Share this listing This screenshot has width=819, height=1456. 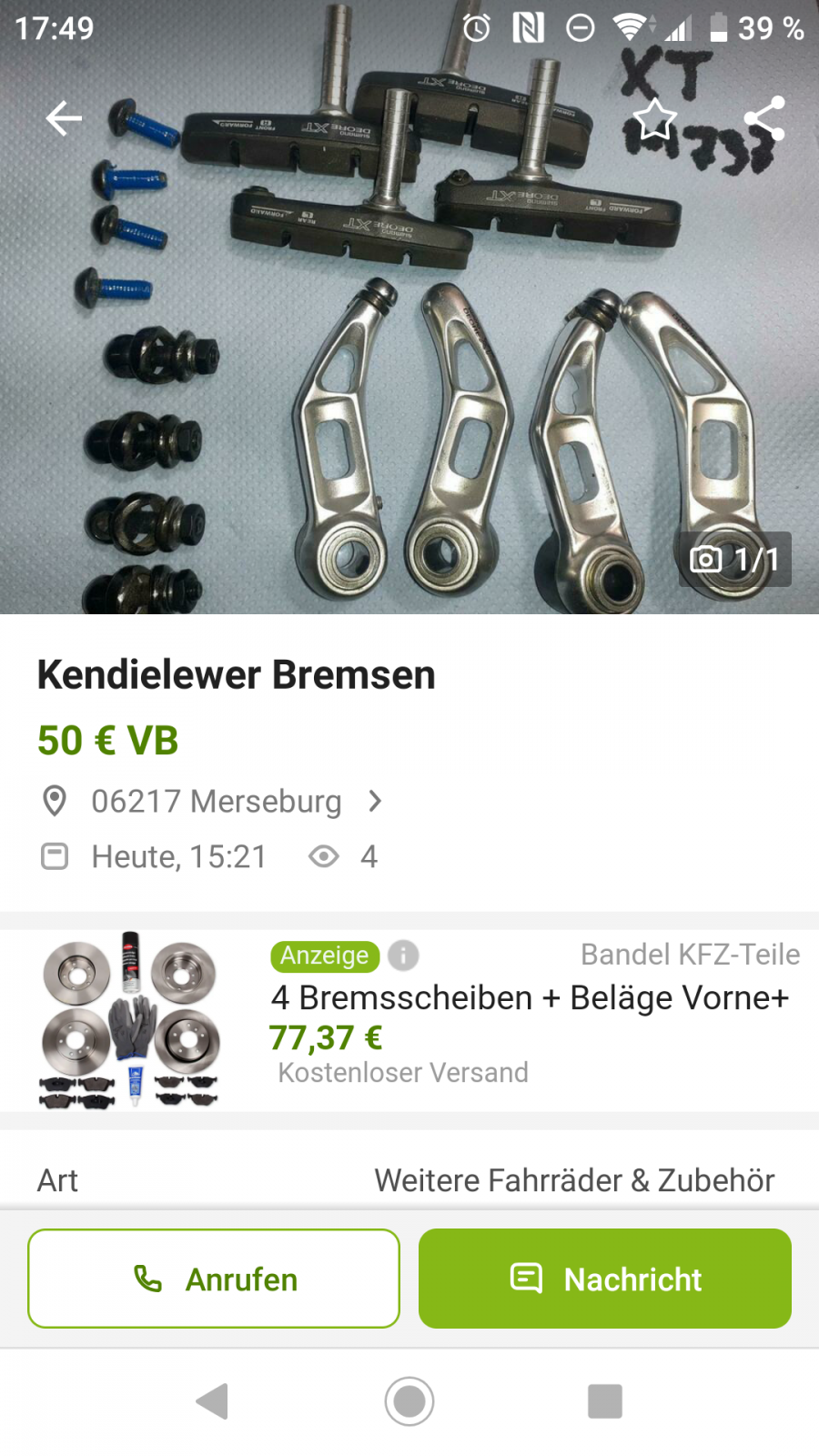(763, 118)
